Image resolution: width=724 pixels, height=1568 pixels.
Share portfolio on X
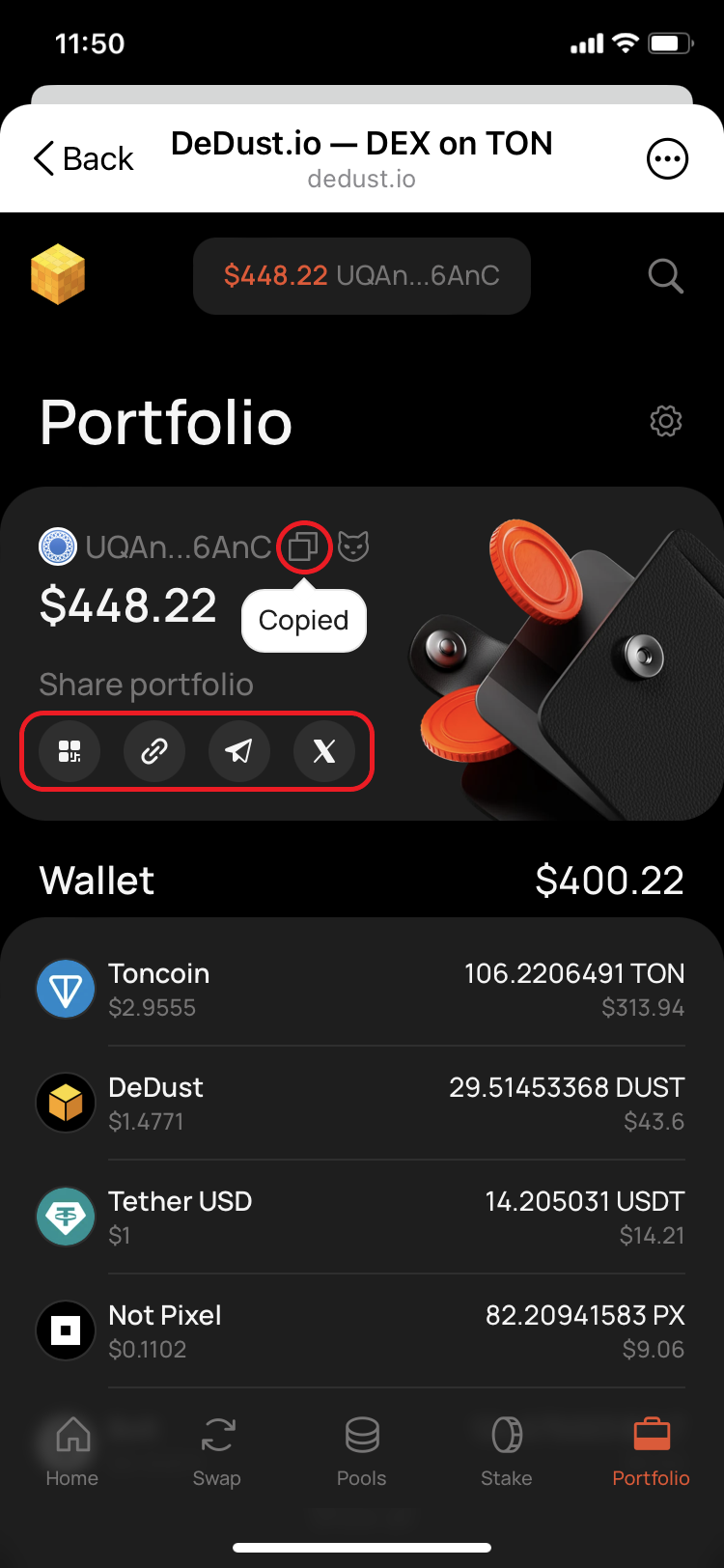tap(324, 751)
